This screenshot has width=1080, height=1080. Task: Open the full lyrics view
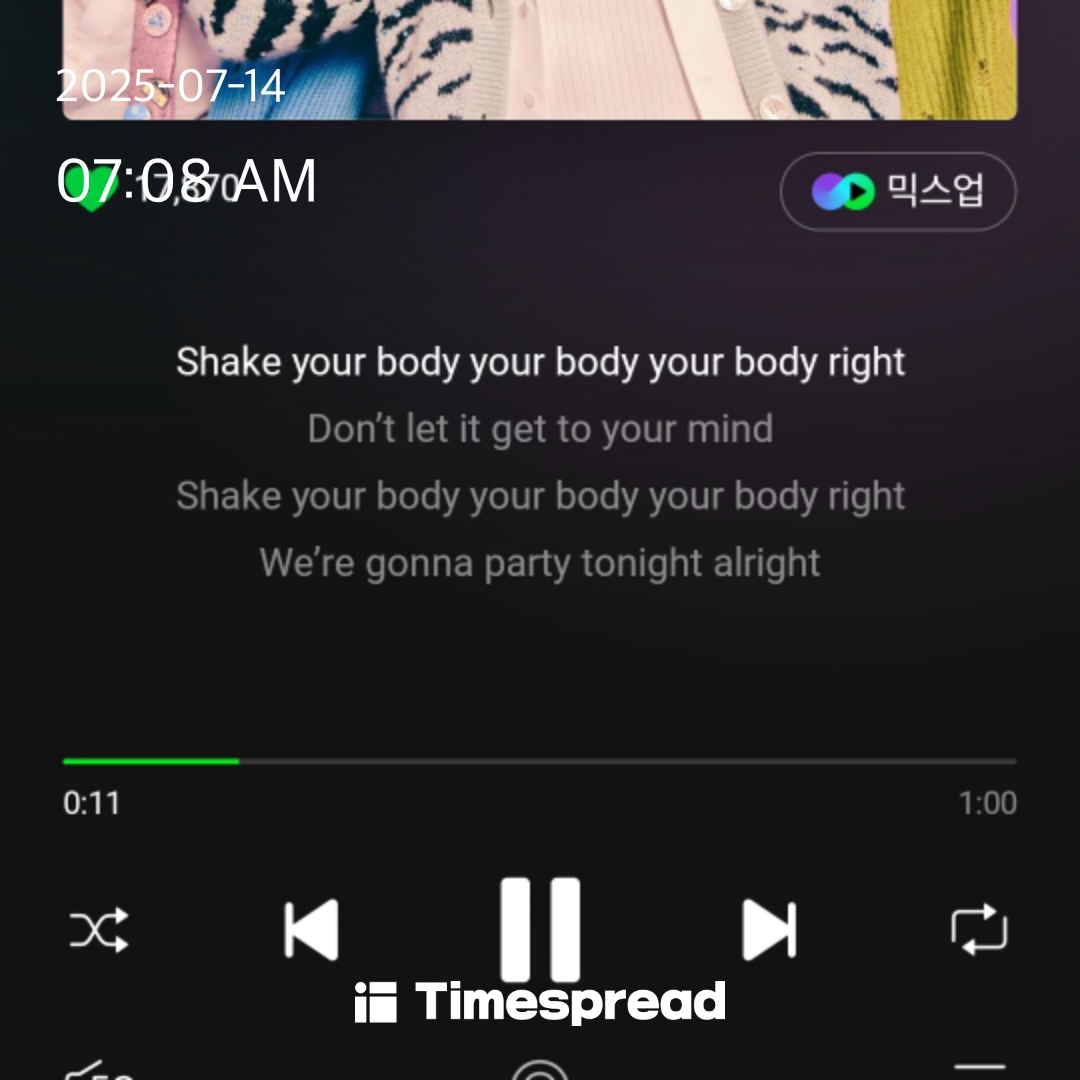coord(540,462)
